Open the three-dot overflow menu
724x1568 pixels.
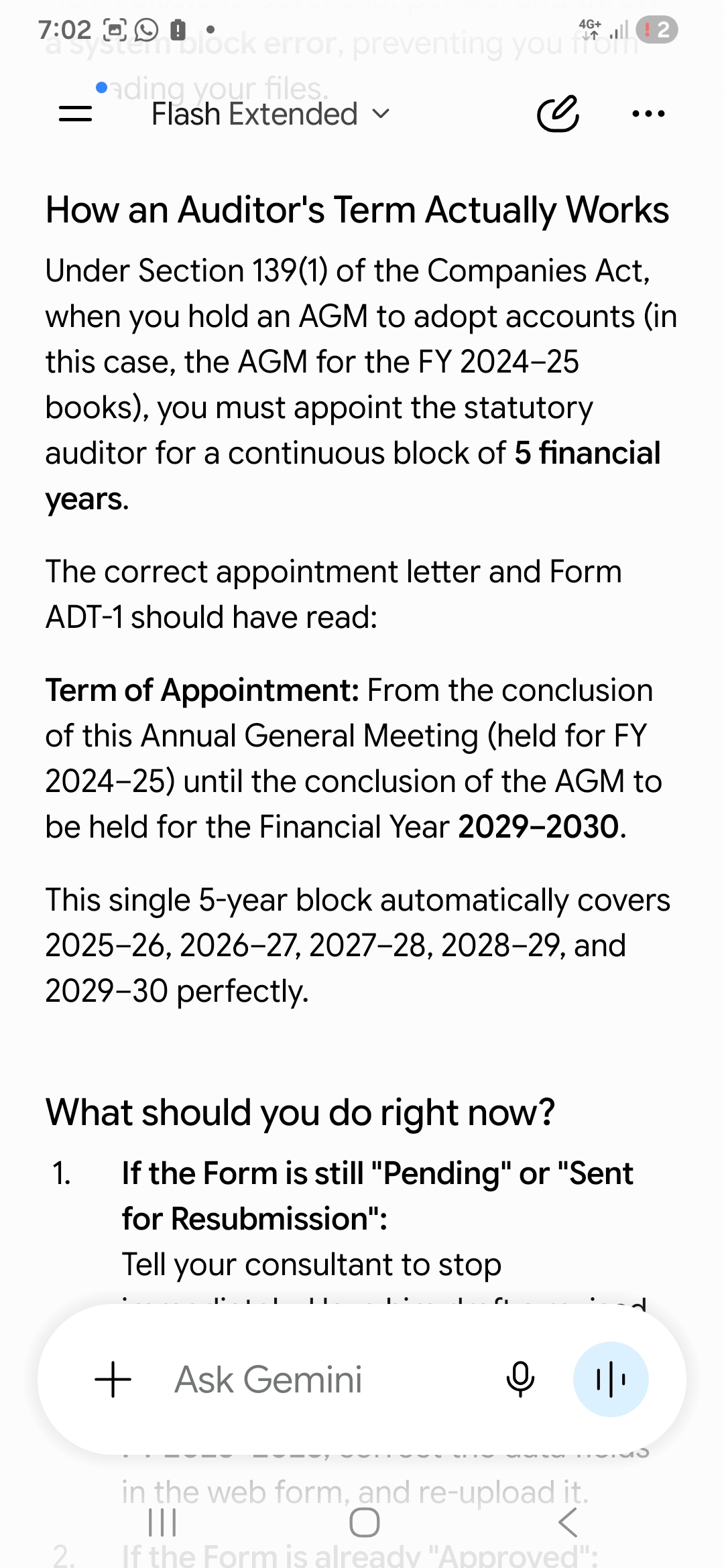[x=648, y=114]
